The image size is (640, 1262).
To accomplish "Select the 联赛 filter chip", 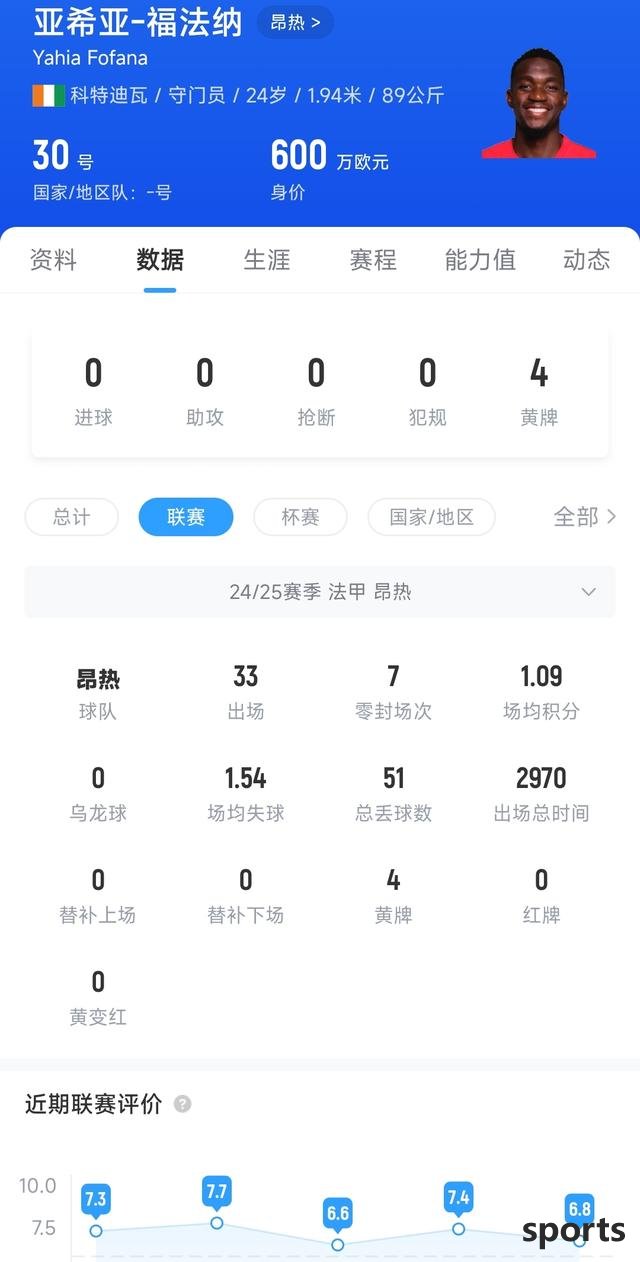I will [x=186, y=517].
